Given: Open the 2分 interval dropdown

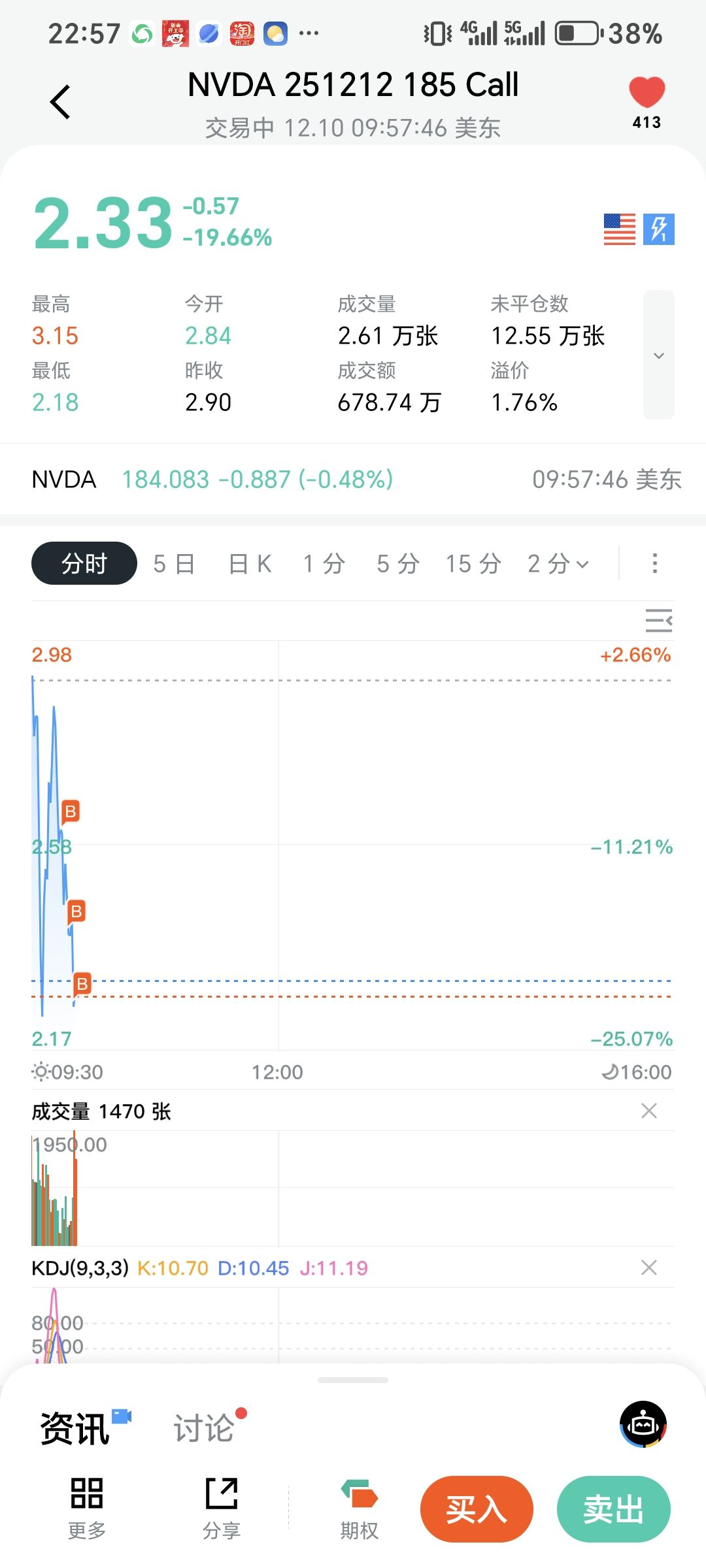Looking at the screenshot, I should 558,563.
